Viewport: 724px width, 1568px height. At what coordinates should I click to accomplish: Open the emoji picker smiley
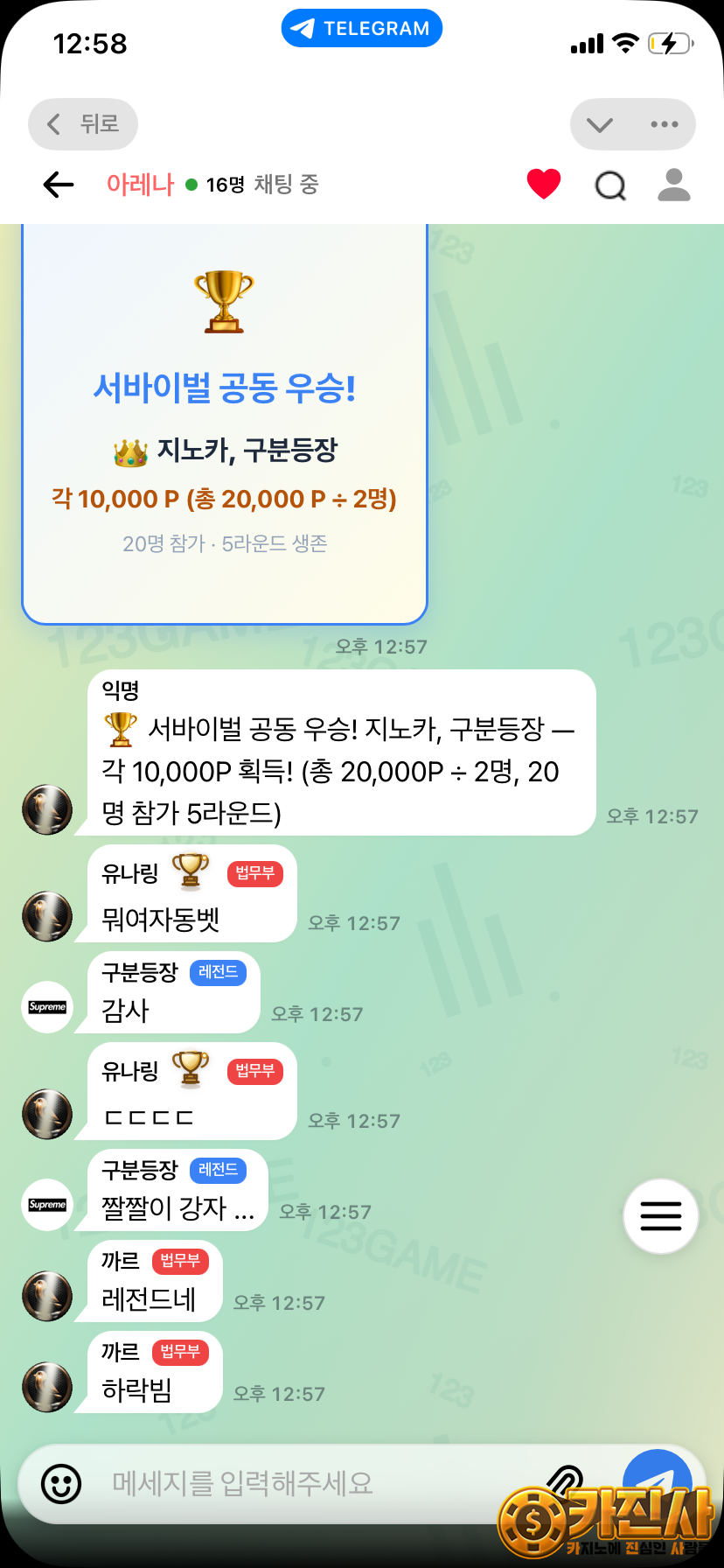pyautogui.click(x=61, y=1484)
